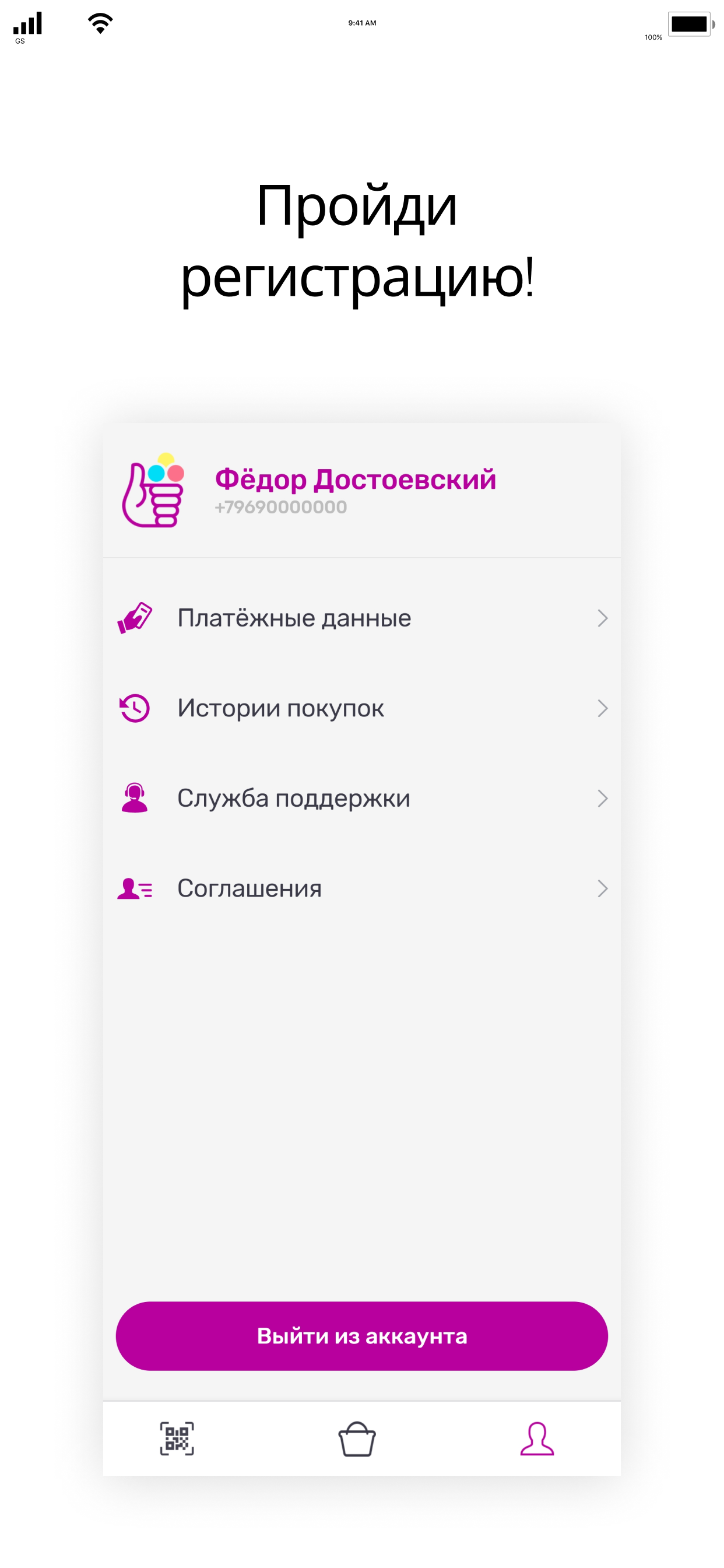The width and height of the screenshot is (724, 1568).
Task: Click the name Фёдор Достоевский
Action: 356,480
